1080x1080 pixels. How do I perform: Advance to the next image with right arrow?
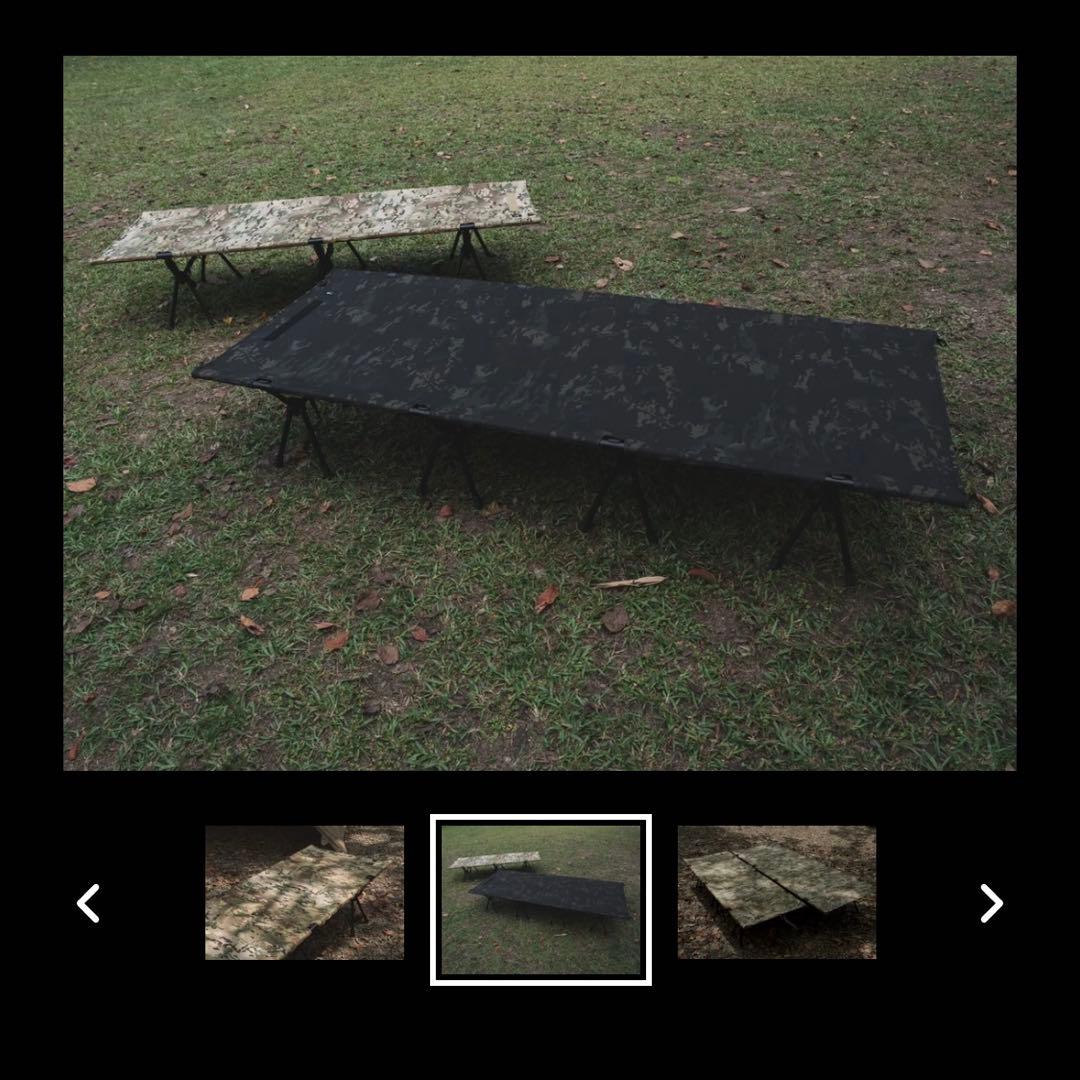[990, 903]
